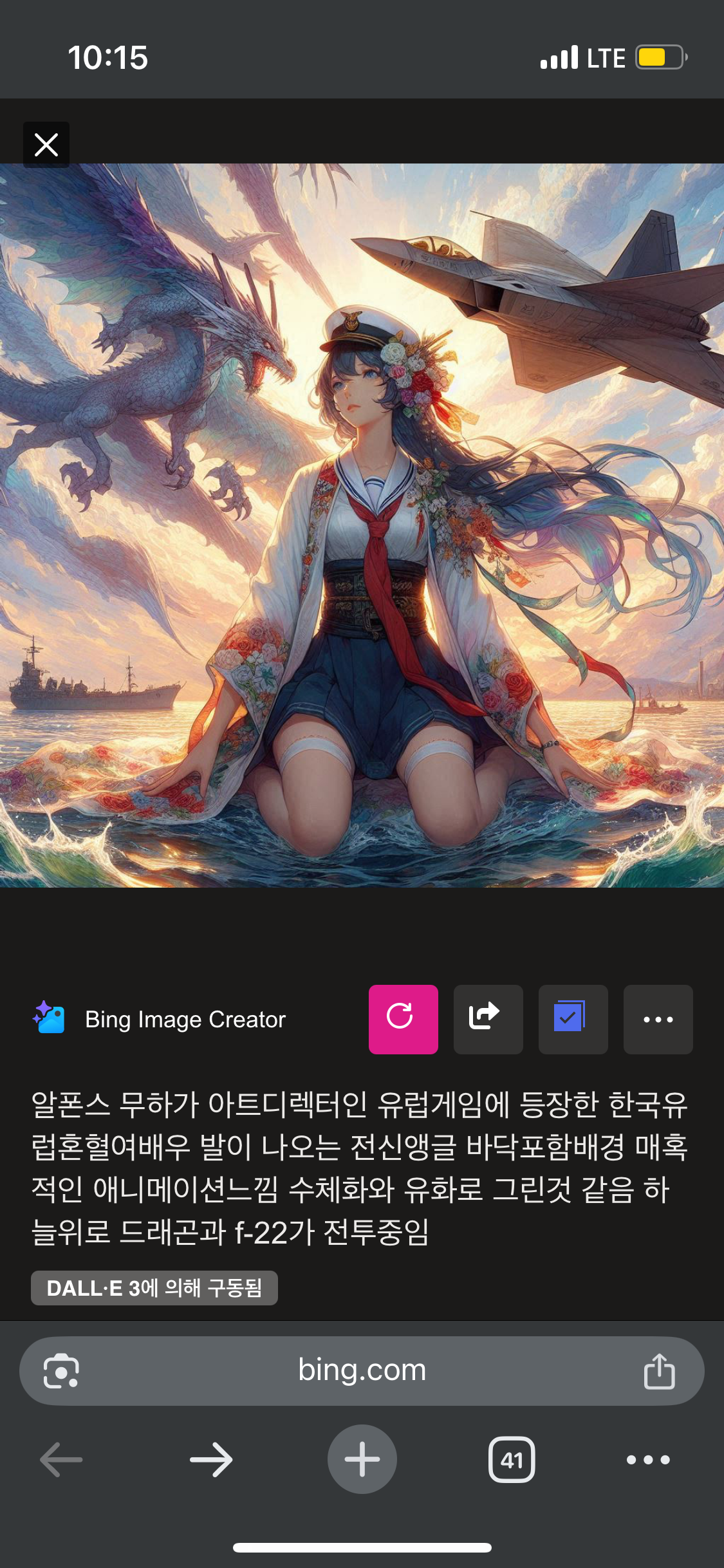
Task: Share this page from the address bar
Action: click(660, 1370)
